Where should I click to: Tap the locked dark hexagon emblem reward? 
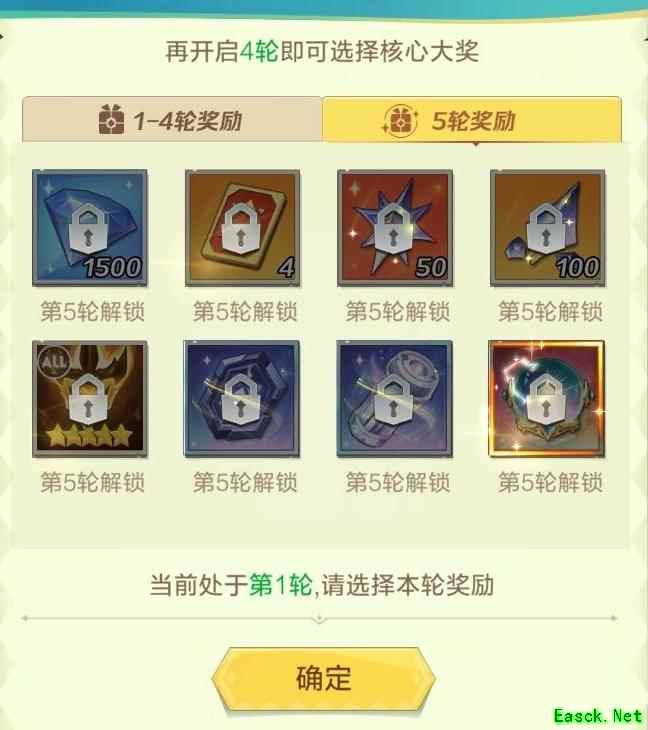pyautogui.click(x=243, y=399)
